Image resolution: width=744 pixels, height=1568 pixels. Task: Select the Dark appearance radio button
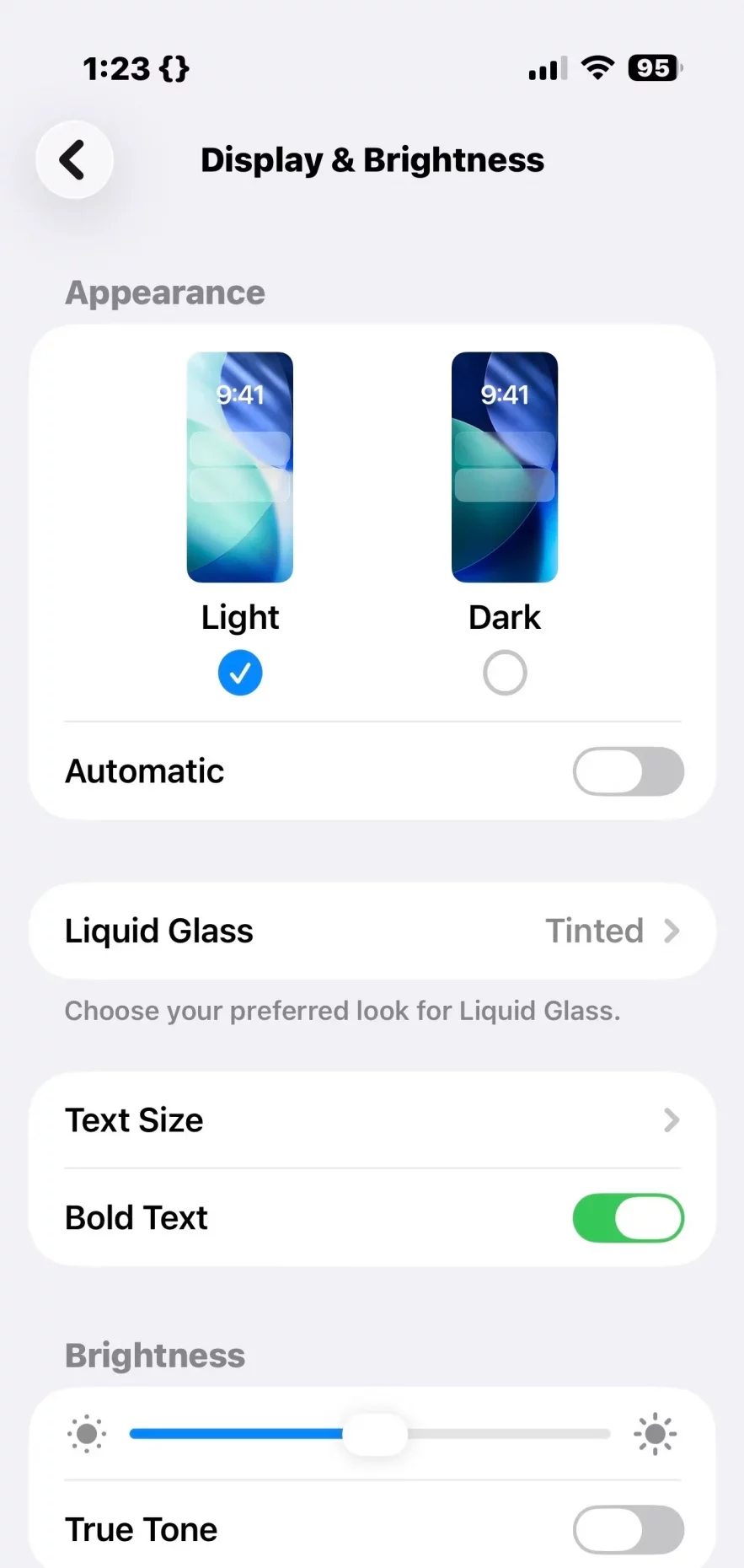click(x=505, y=673)
